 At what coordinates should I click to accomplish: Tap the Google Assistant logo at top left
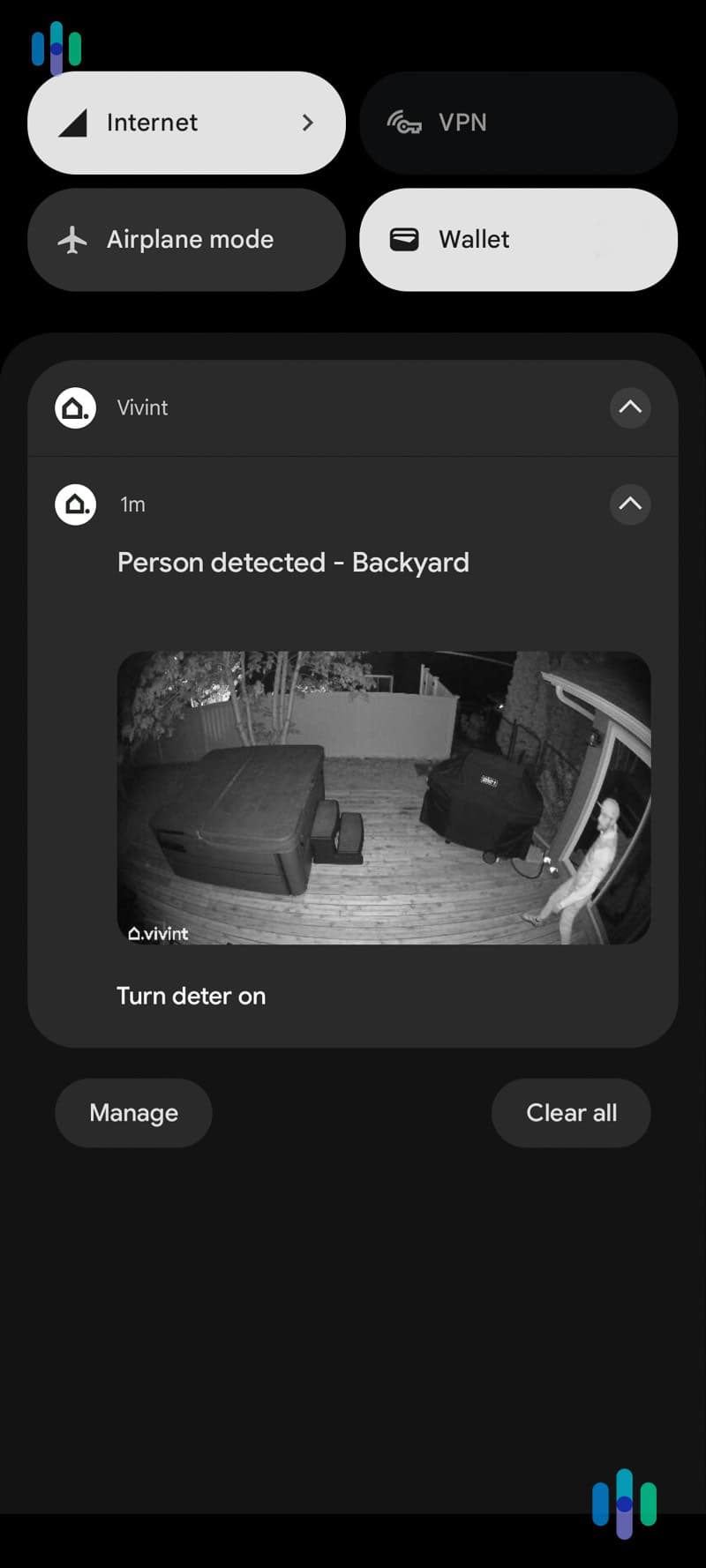click(x=56, y=47)
